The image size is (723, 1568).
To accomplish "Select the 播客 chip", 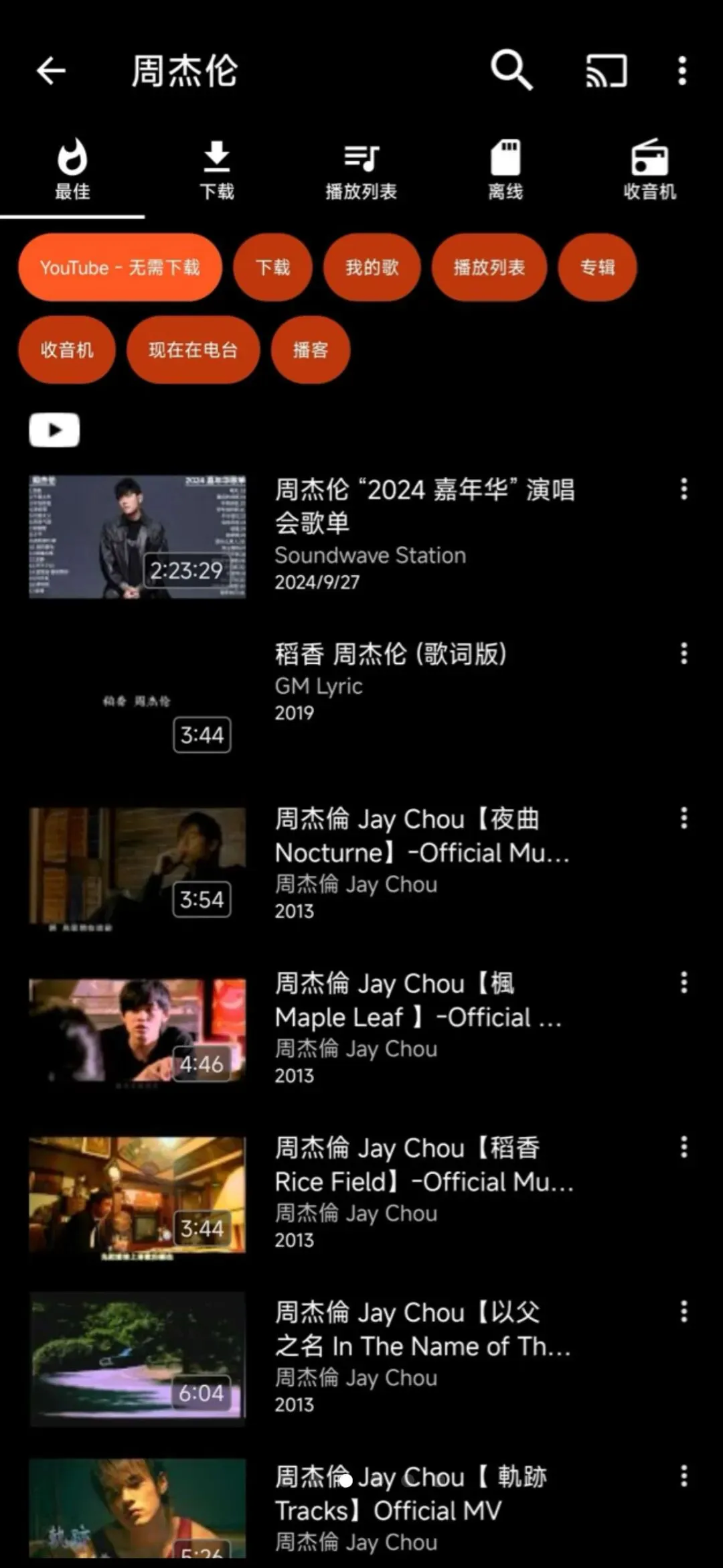I will pos(310,350).
